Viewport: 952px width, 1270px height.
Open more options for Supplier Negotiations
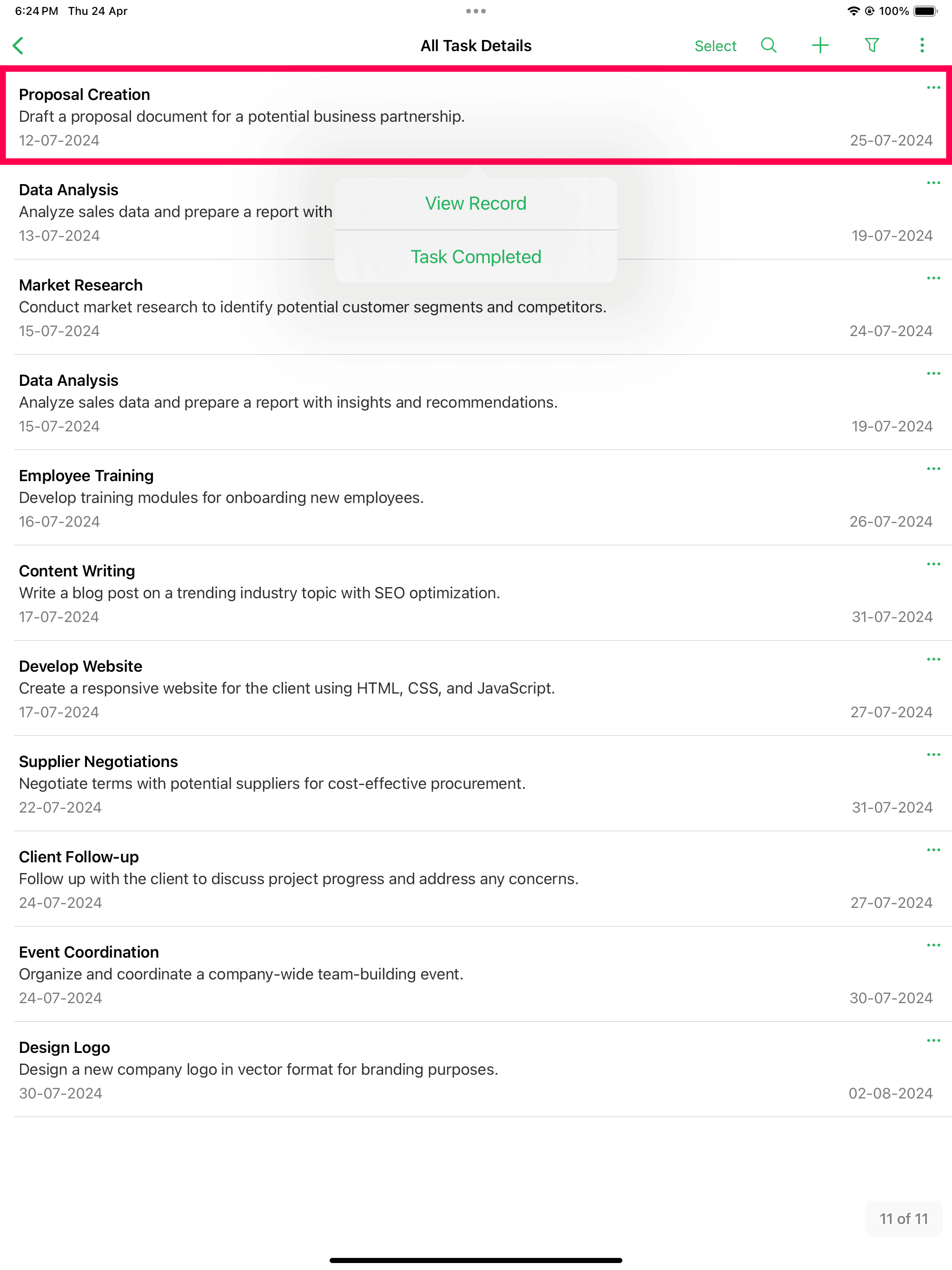tap(933, 754)
